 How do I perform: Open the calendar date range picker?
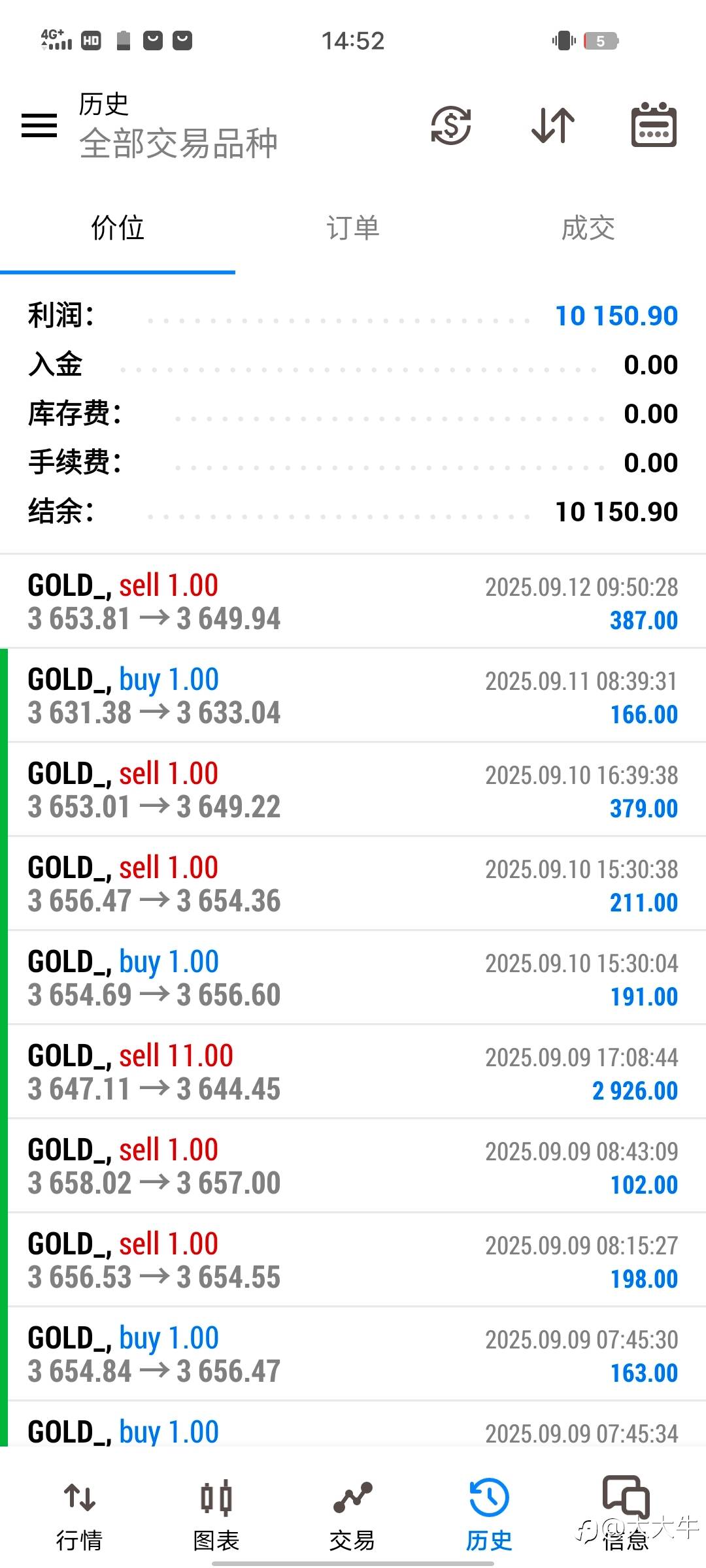(654, 124)
